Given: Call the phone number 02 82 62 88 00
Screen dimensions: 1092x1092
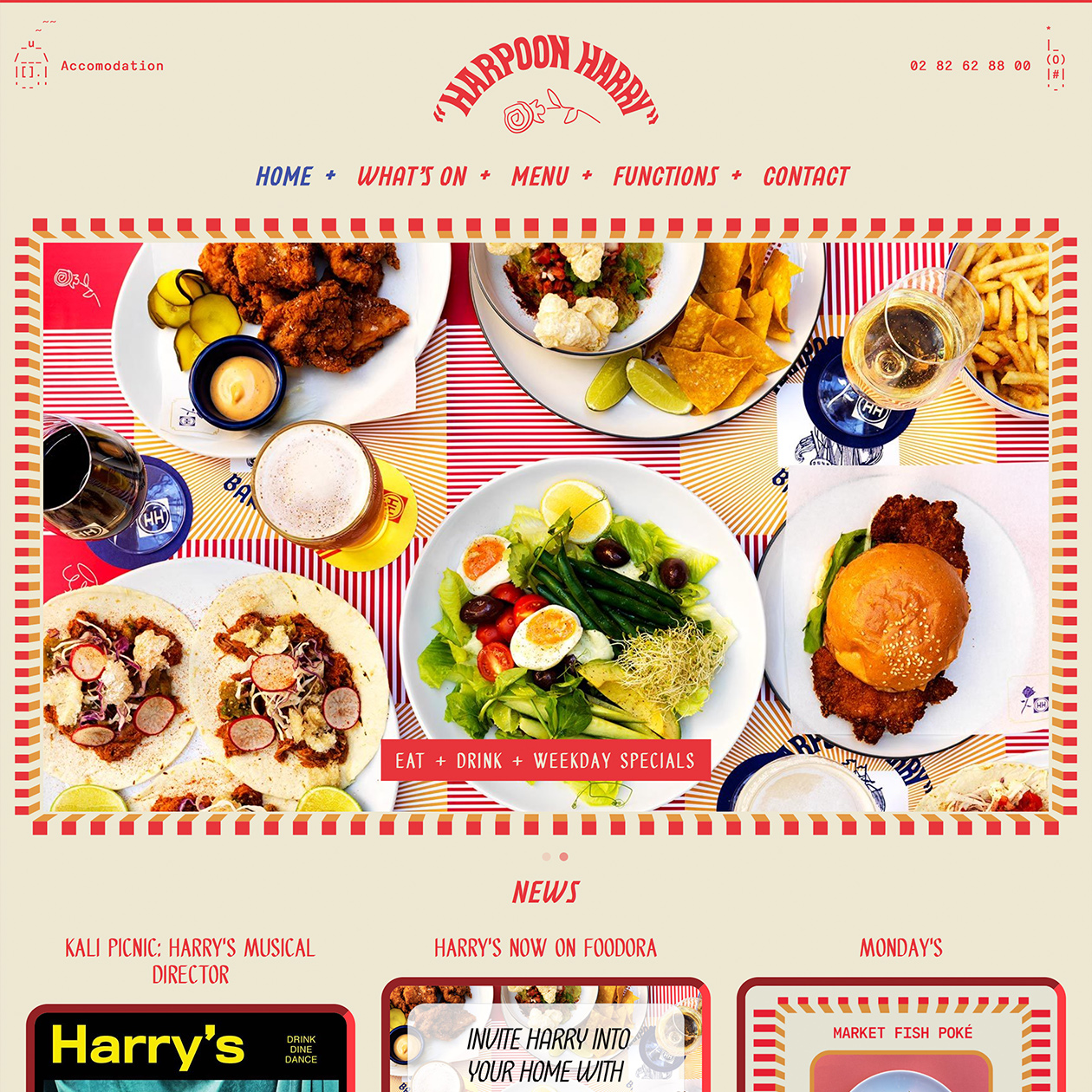Looking at the screenshot, I should 970,66.
